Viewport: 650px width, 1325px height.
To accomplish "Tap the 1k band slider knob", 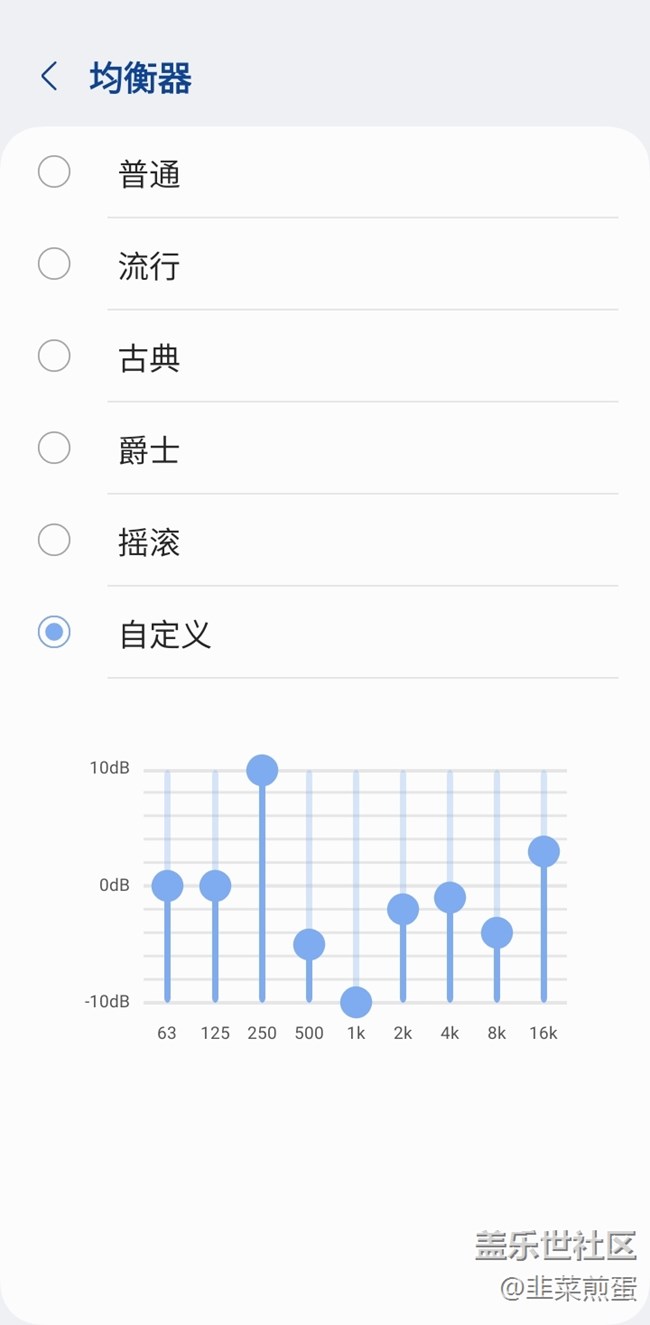I will (356, 1001).
